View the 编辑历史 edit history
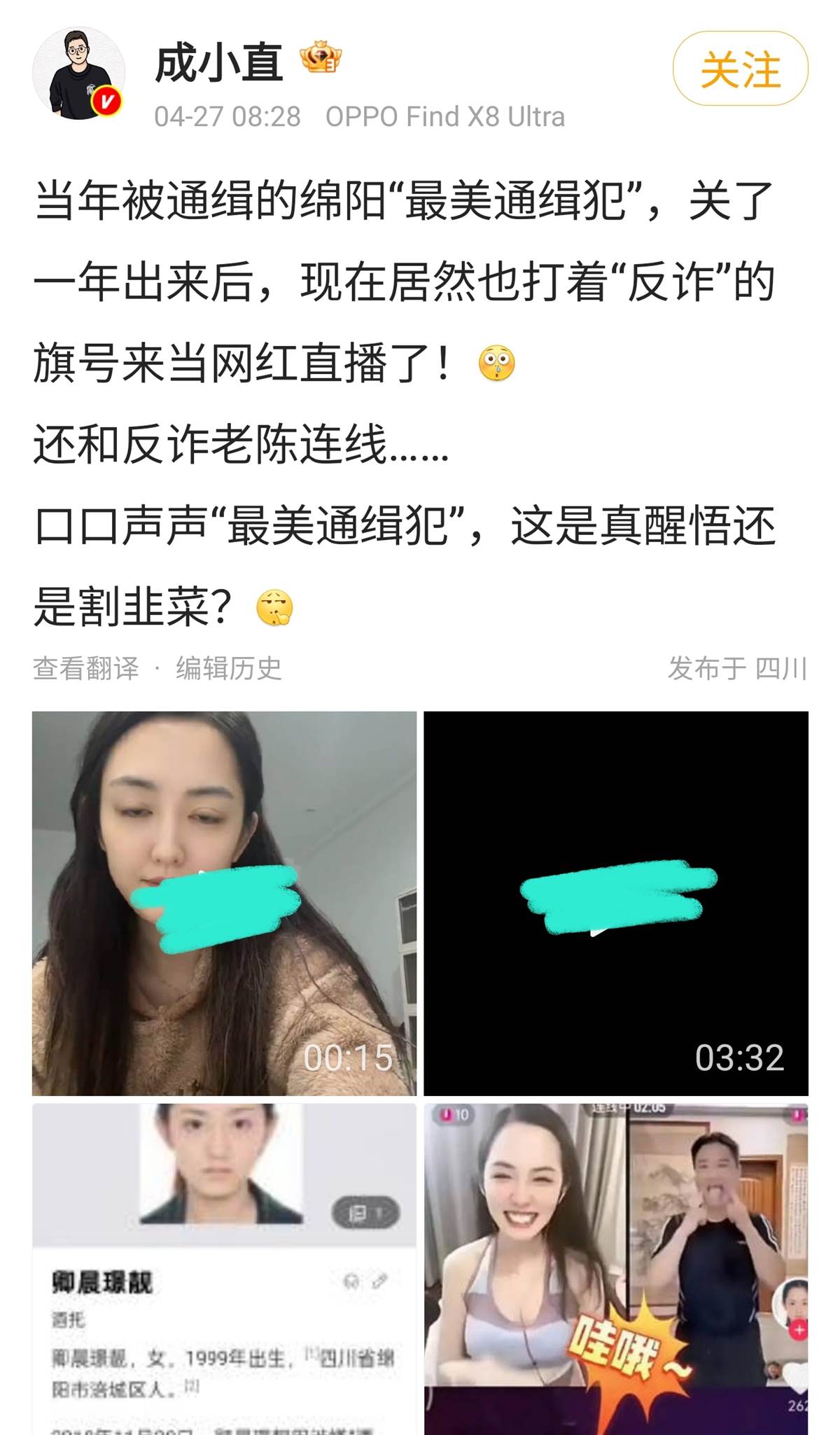This screenshot has width=840, height=1435. click(x=228, y=668)
